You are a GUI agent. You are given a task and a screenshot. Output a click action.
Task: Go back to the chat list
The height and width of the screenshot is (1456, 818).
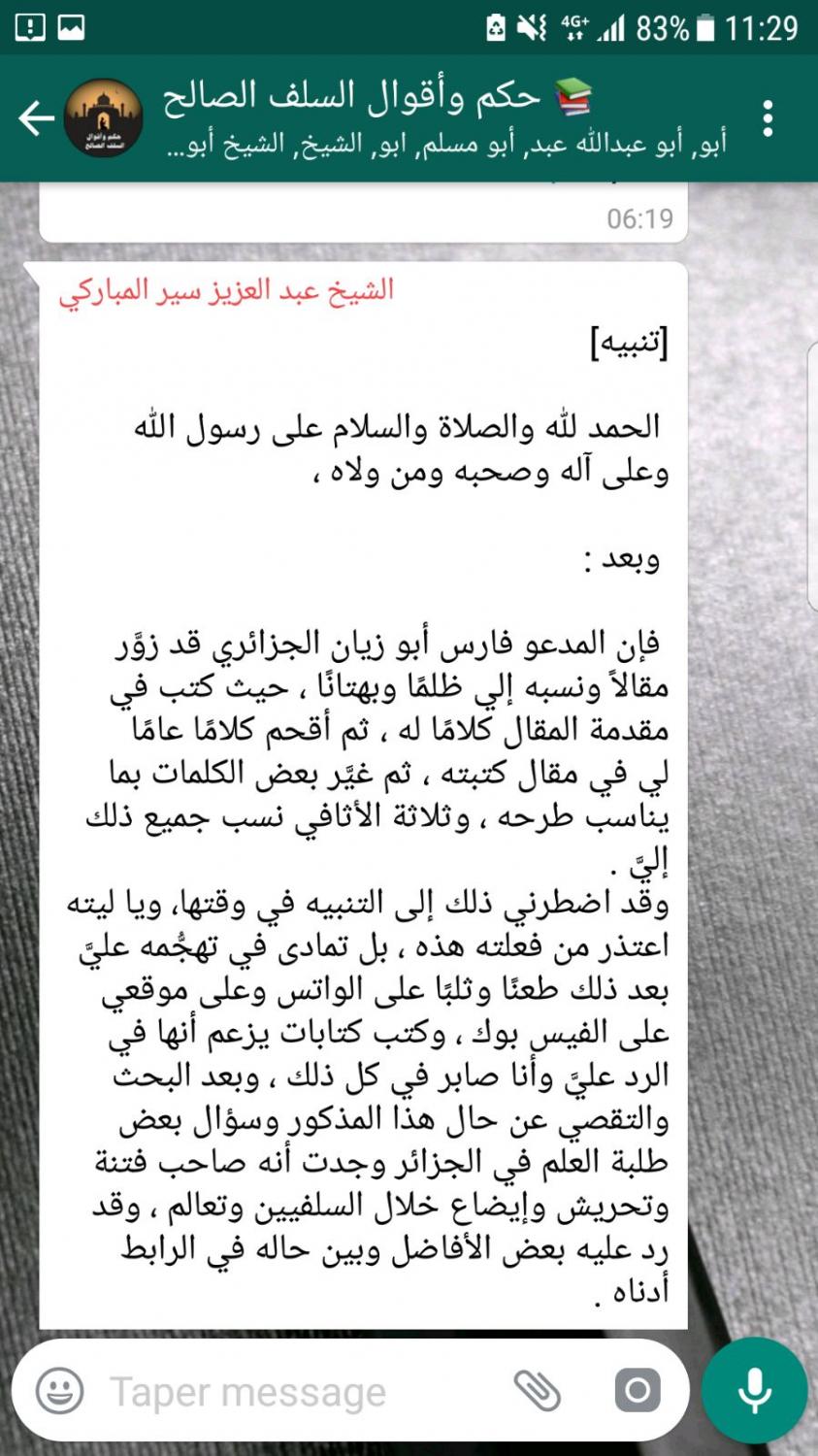point(35,118)
